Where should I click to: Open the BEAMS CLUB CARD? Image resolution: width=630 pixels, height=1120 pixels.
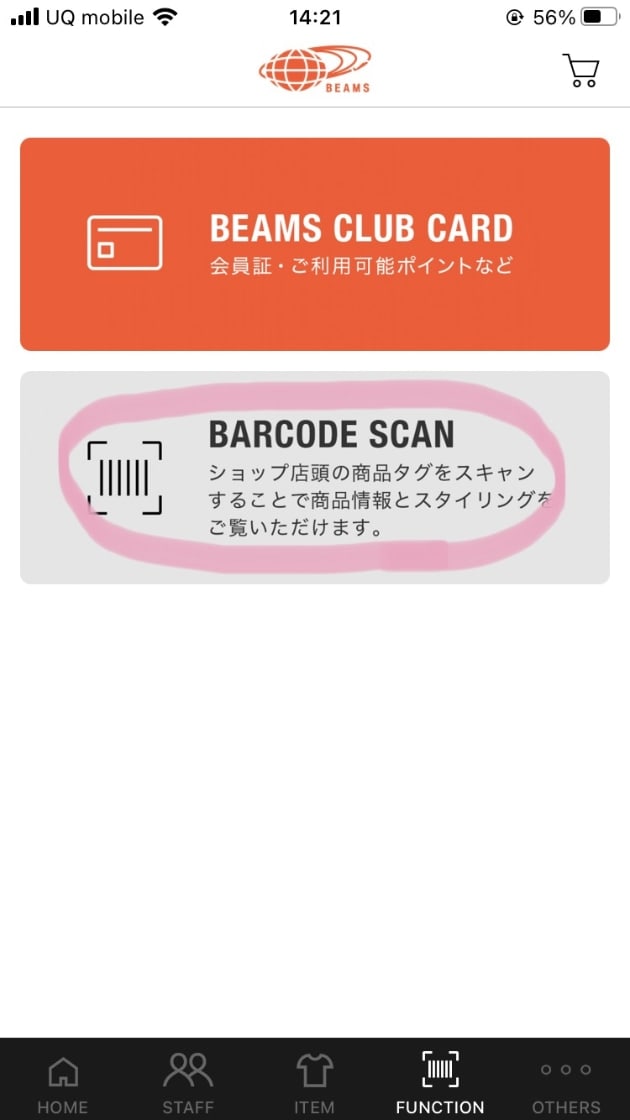pyautogui.click(x=315, y=244)
